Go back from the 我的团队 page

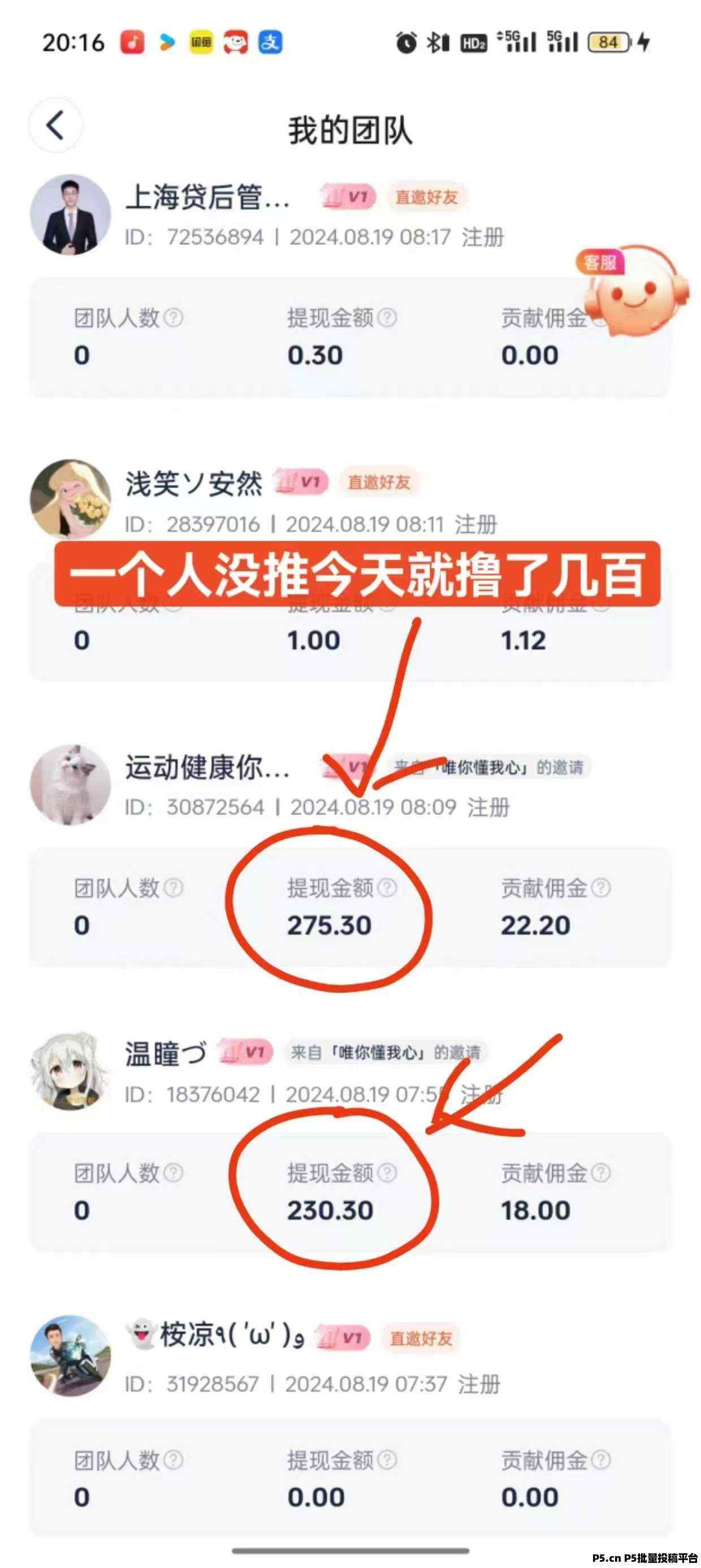coord(55,126)
